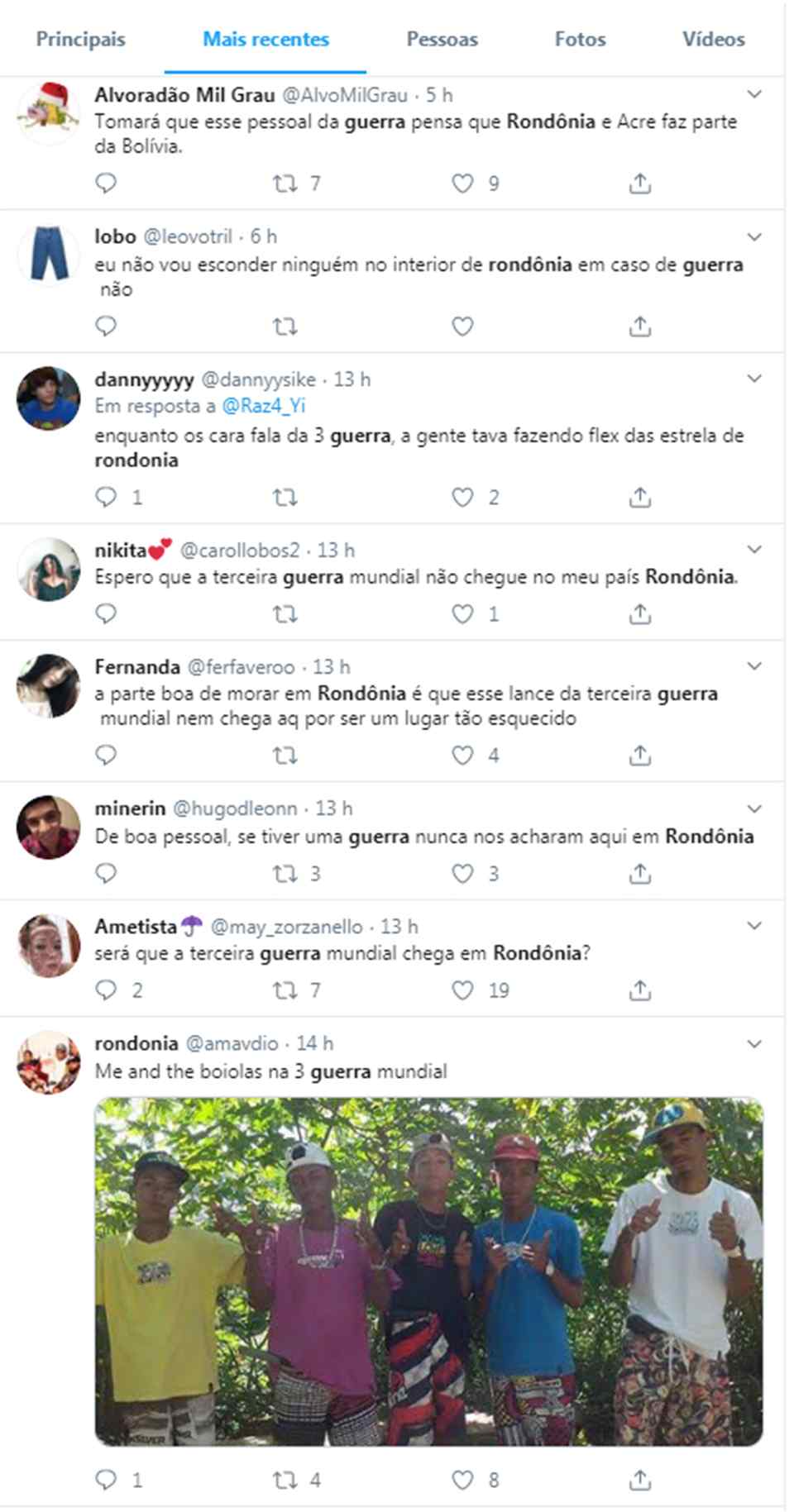Screen dimensions: 794x1512
Task: Share minerin's tweet
Action: click(639, 874)
